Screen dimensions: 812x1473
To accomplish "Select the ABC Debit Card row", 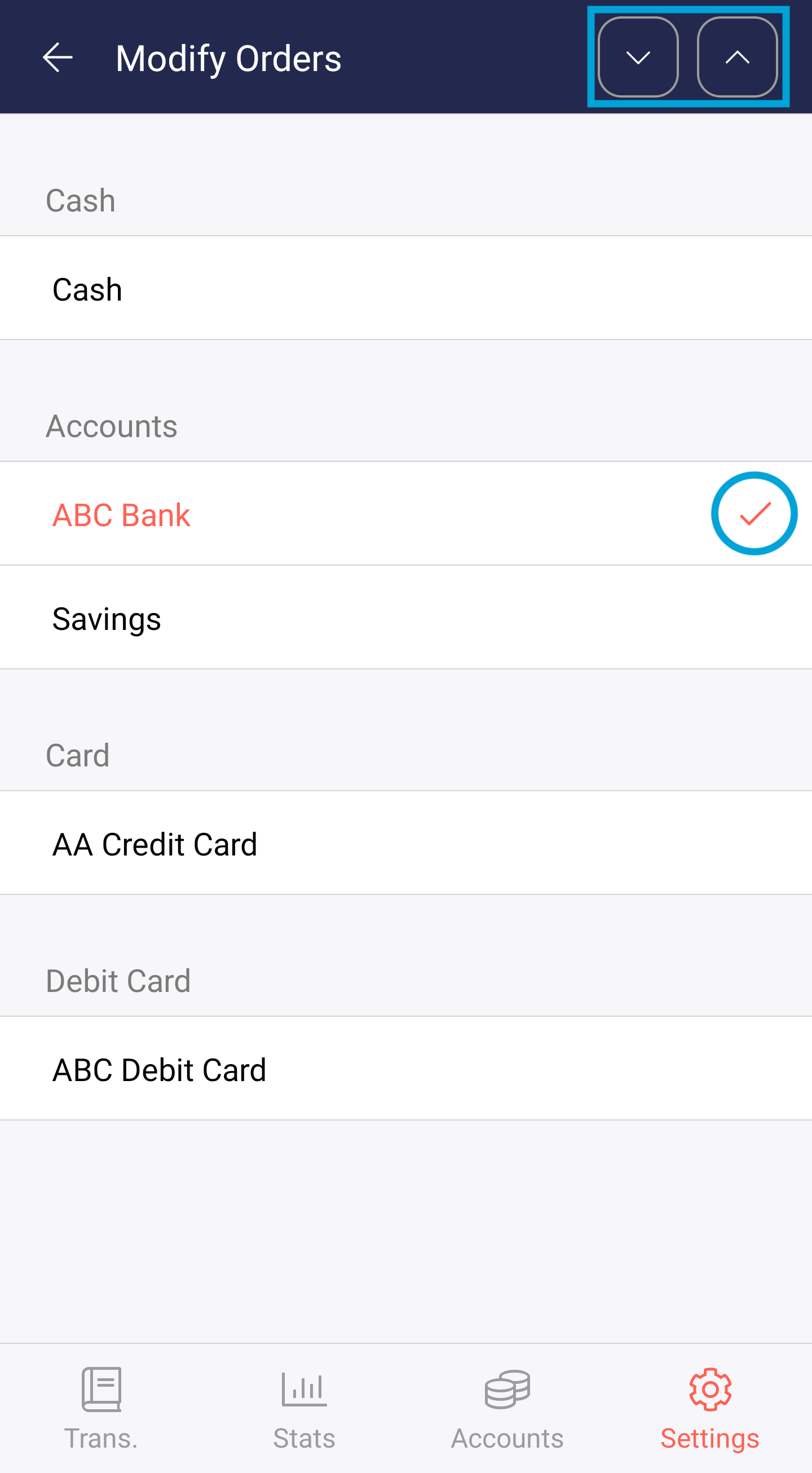I will [406, 1068].
